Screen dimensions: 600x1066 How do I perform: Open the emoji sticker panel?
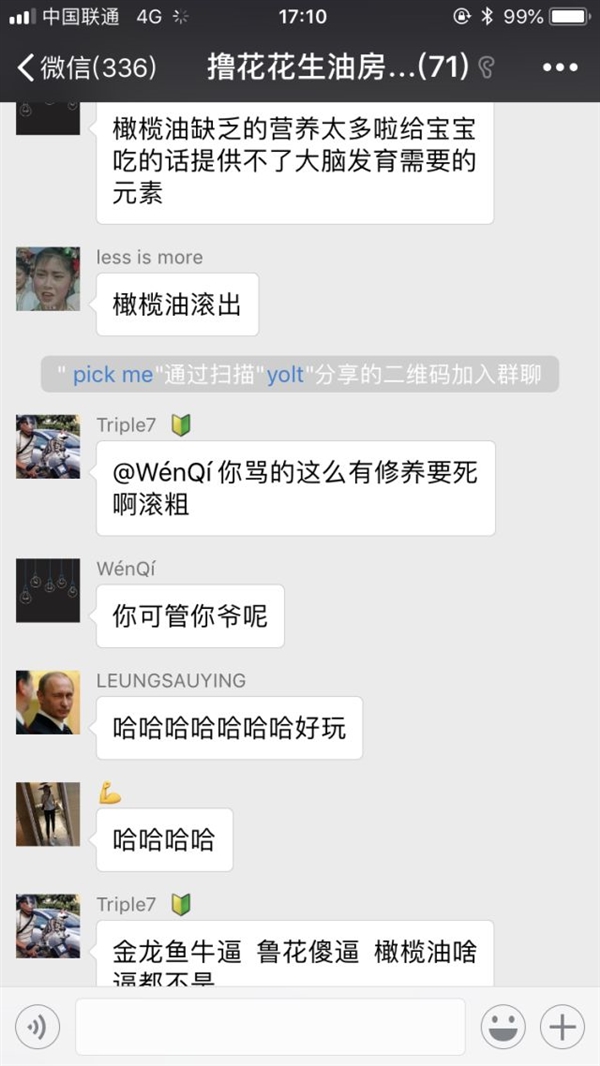[503, 1026]
